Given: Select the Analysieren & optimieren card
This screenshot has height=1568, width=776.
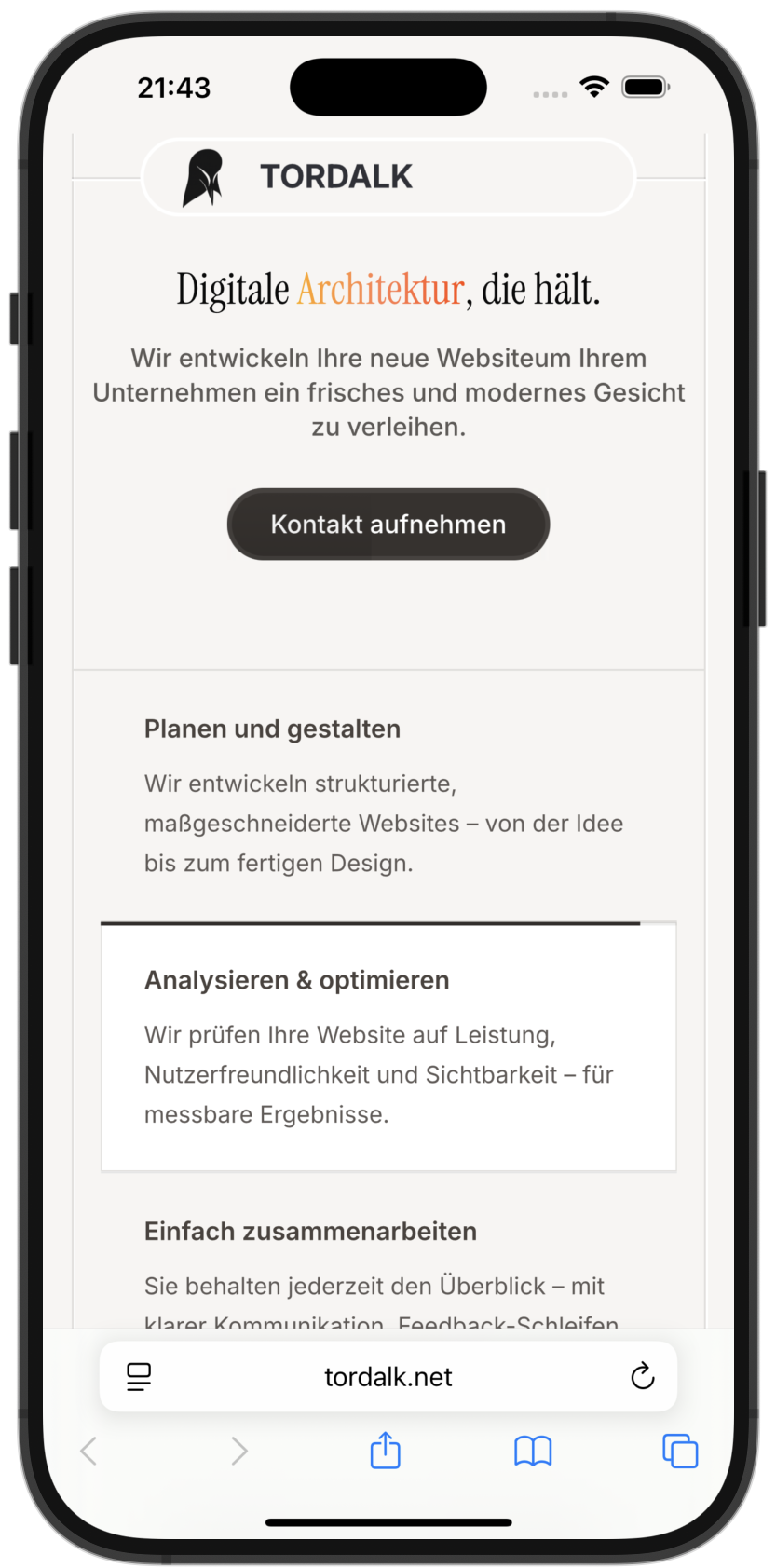Looking at the screenshot, I should pyautogui.click(x=388, y=1046).
